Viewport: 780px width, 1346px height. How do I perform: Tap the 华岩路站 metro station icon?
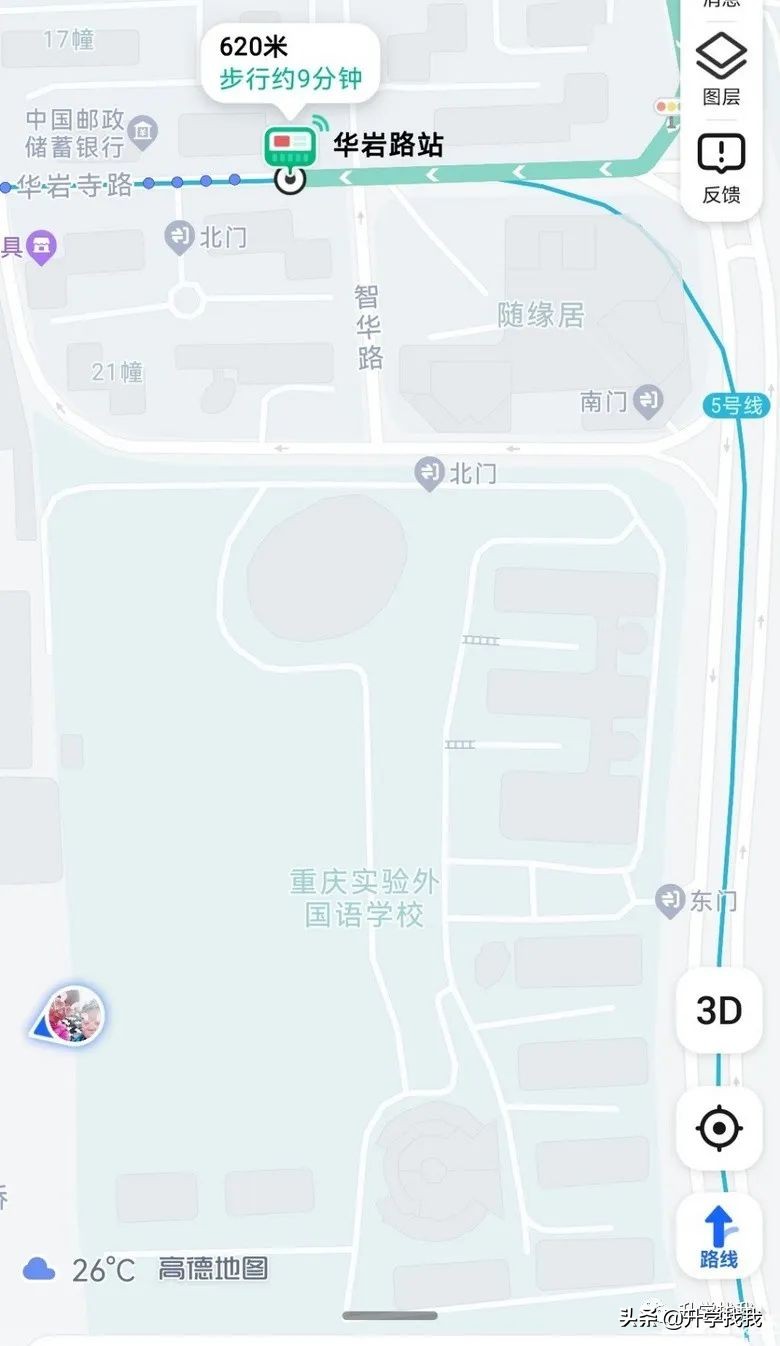(289, 145)
